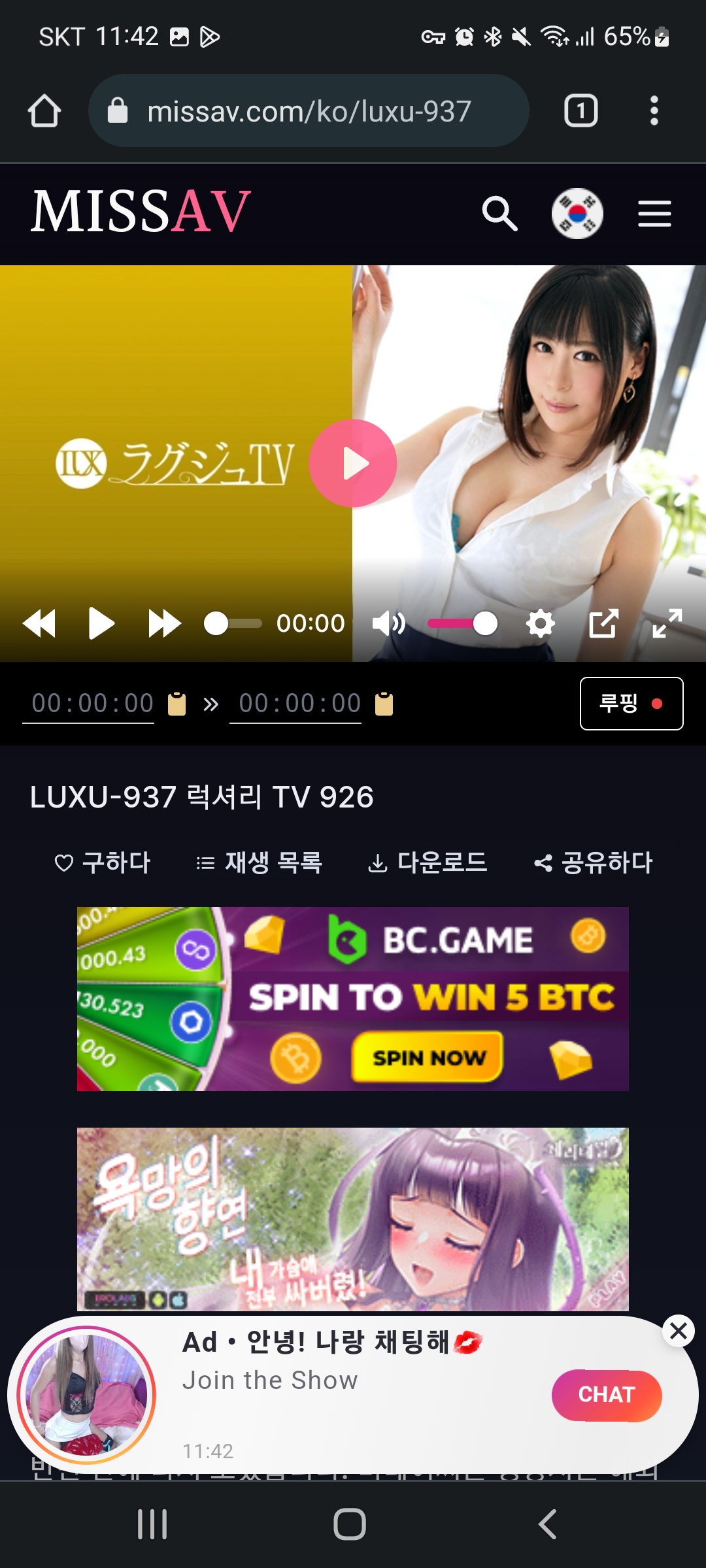Tap 다운로드 to download the video
706x1568 pixels.
coord(428,863)
